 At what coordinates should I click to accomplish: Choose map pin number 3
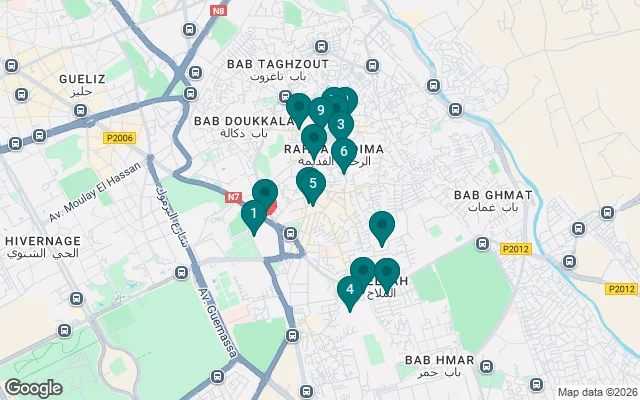[x=340, y=125]
